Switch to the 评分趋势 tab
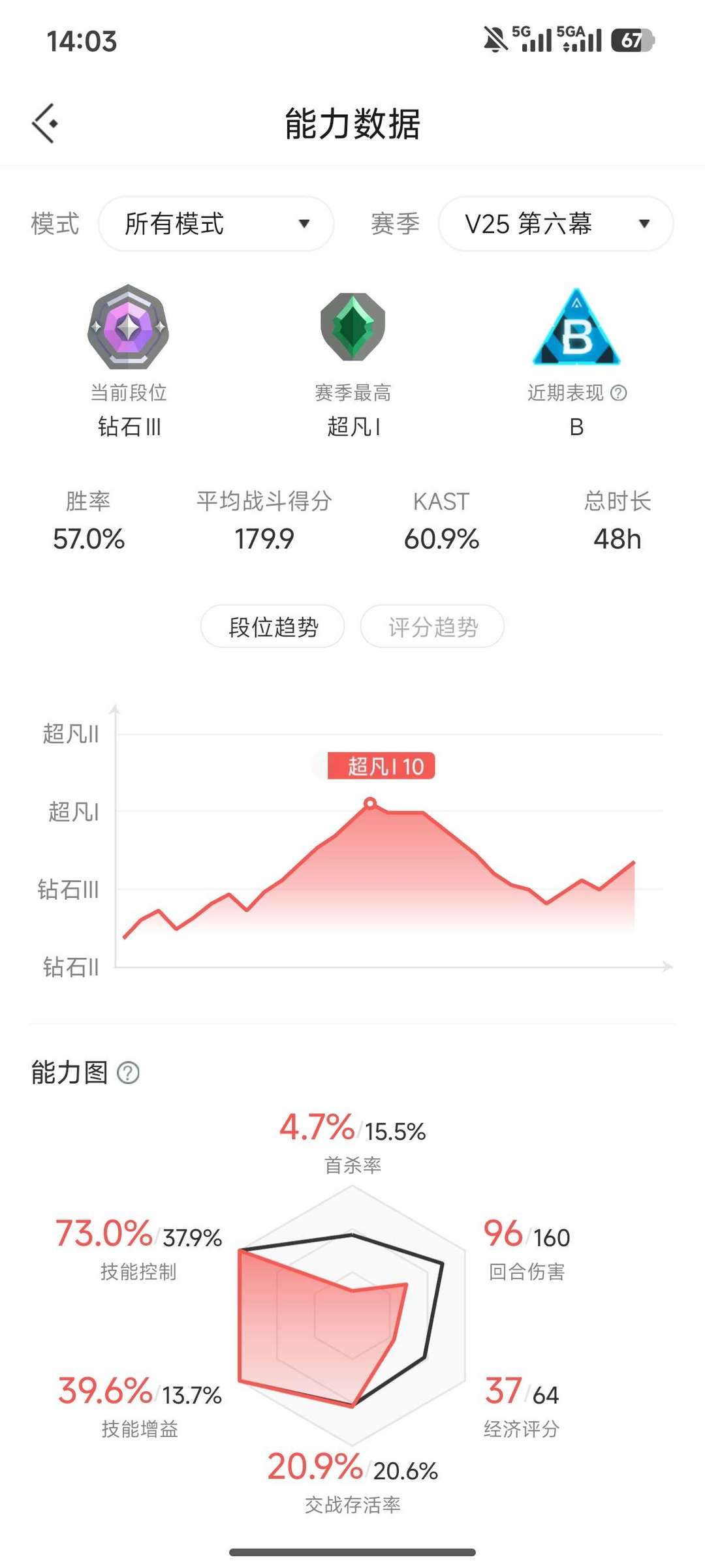 [x=432, y=626]
